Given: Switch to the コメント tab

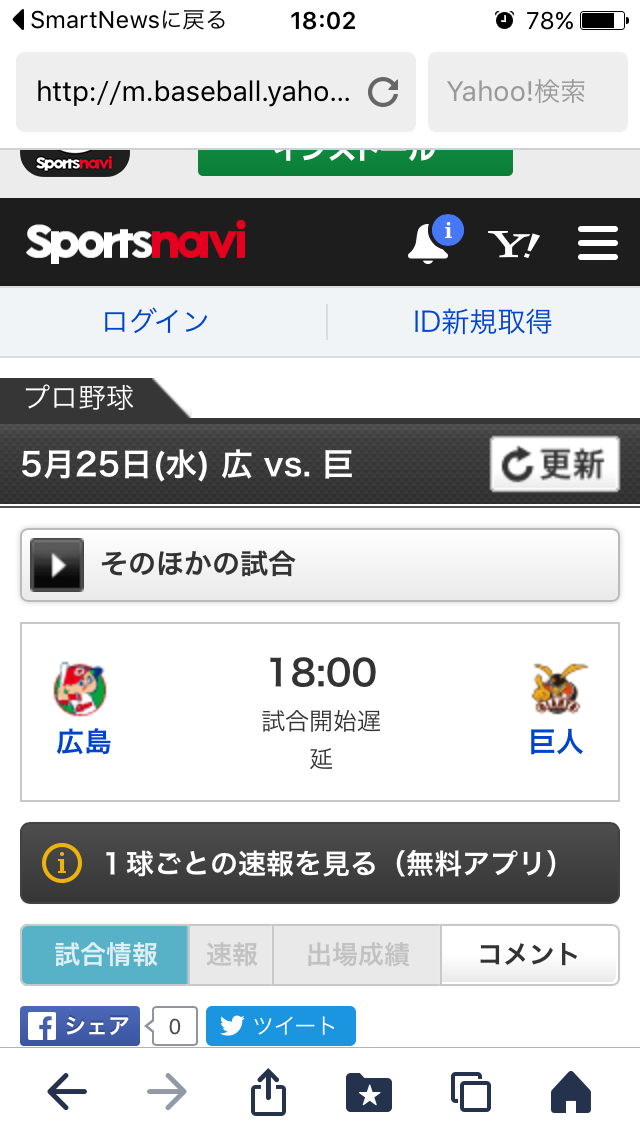Looking at the screenshot, I should pos(528,955).
